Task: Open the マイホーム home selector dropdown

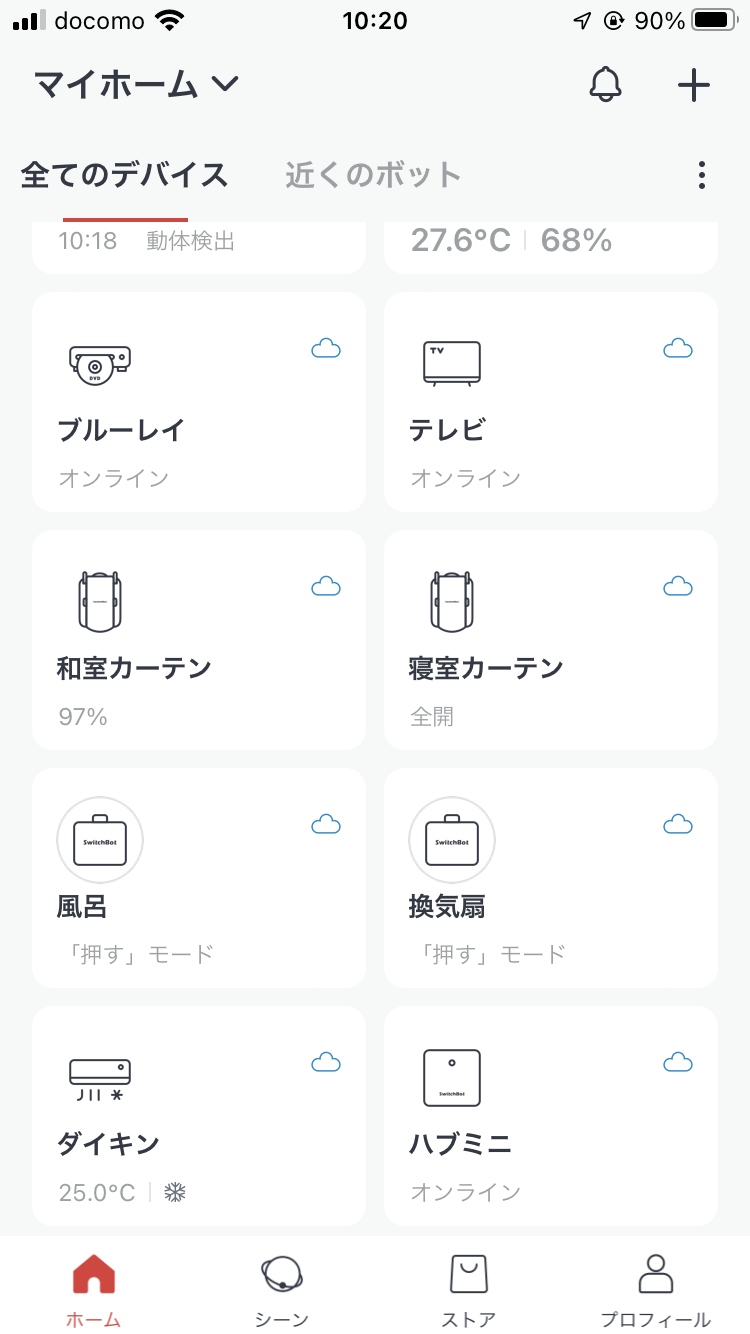Action: [137, 86]
